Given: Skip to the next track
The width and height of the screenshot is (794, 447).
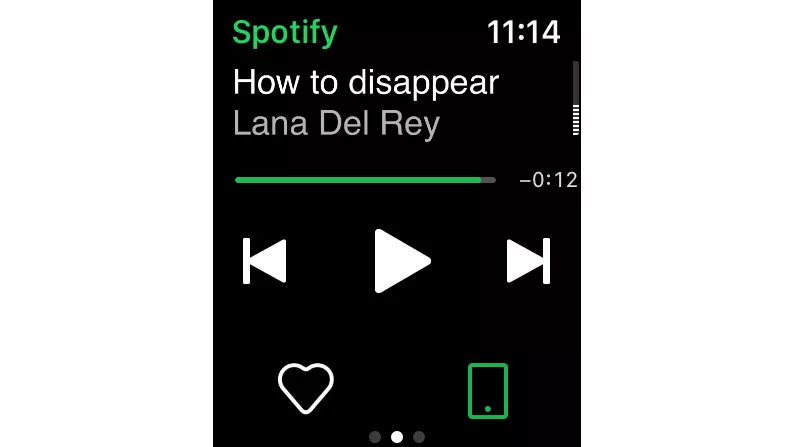Looking at the screenshot, I should (528, 261).
